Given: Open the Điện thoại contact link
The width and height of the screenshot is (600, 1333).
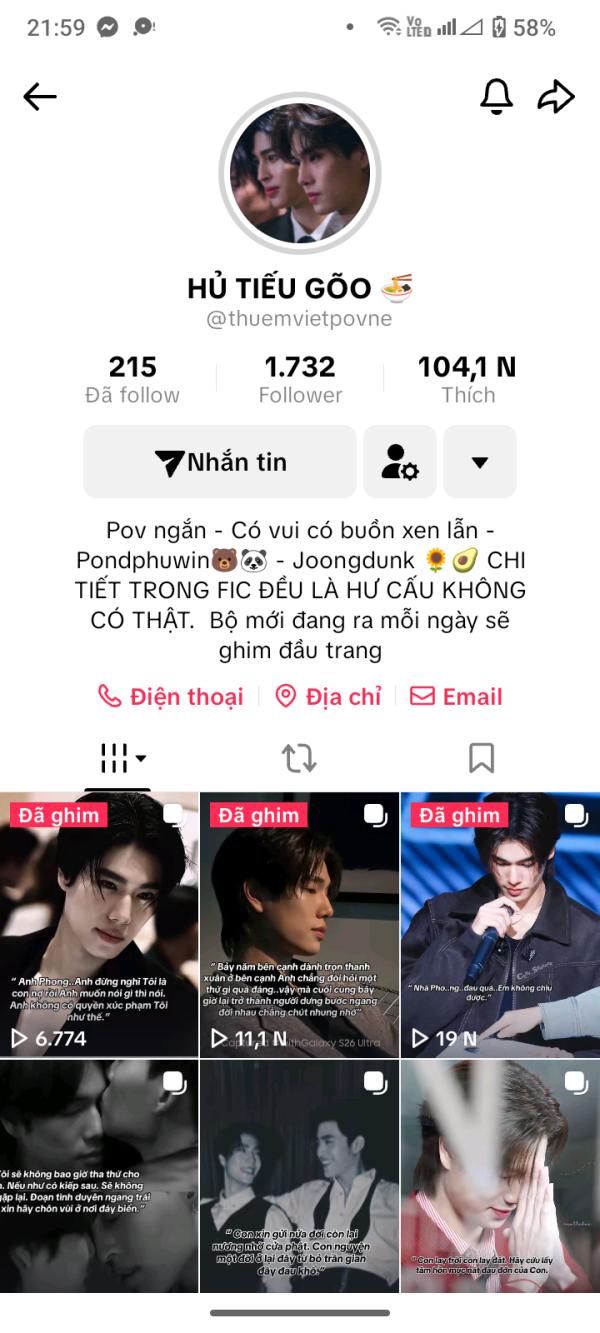Looking at the screenshot, I should coord(171,697).
